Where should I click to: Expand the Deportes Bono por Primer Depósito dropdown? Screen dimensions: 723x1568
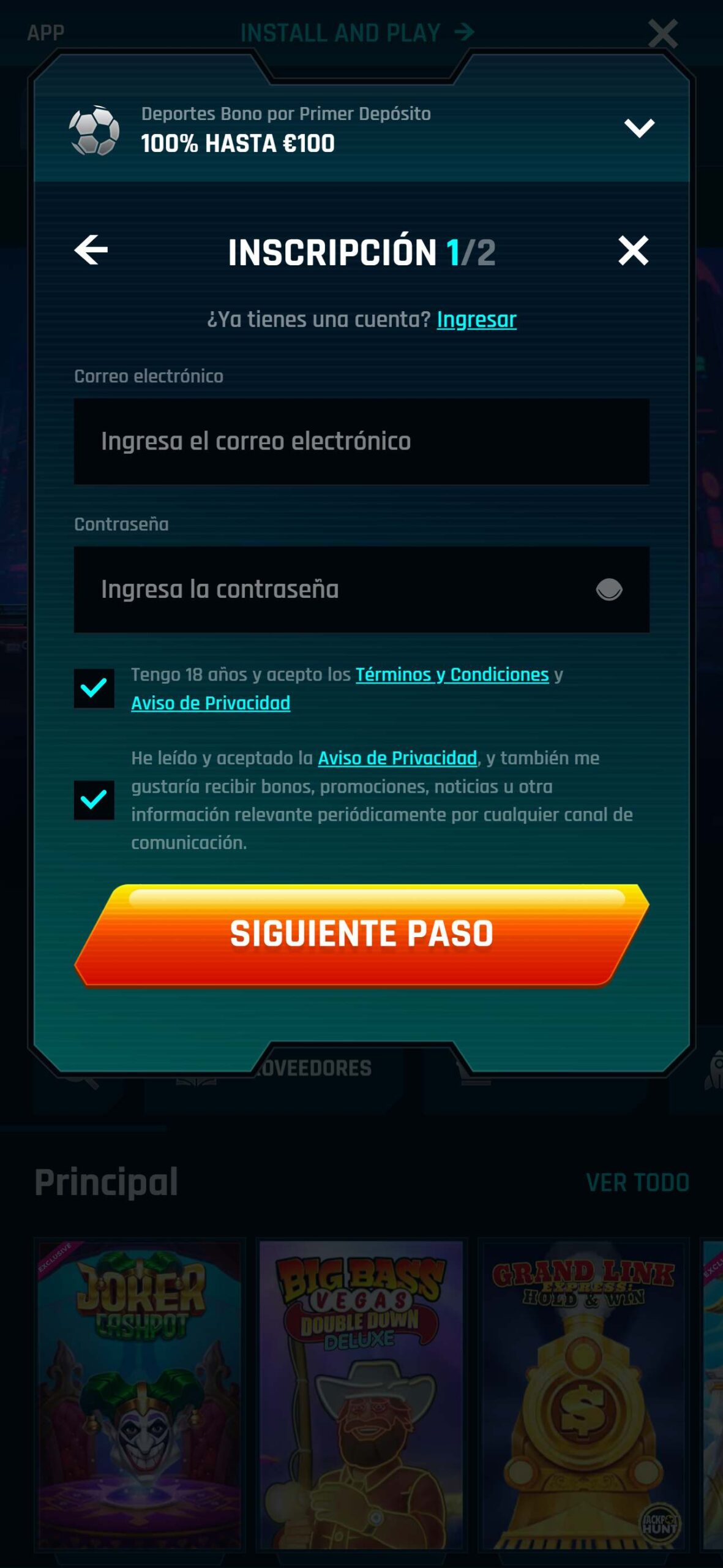pyautogui.click(x=639, y=128)
